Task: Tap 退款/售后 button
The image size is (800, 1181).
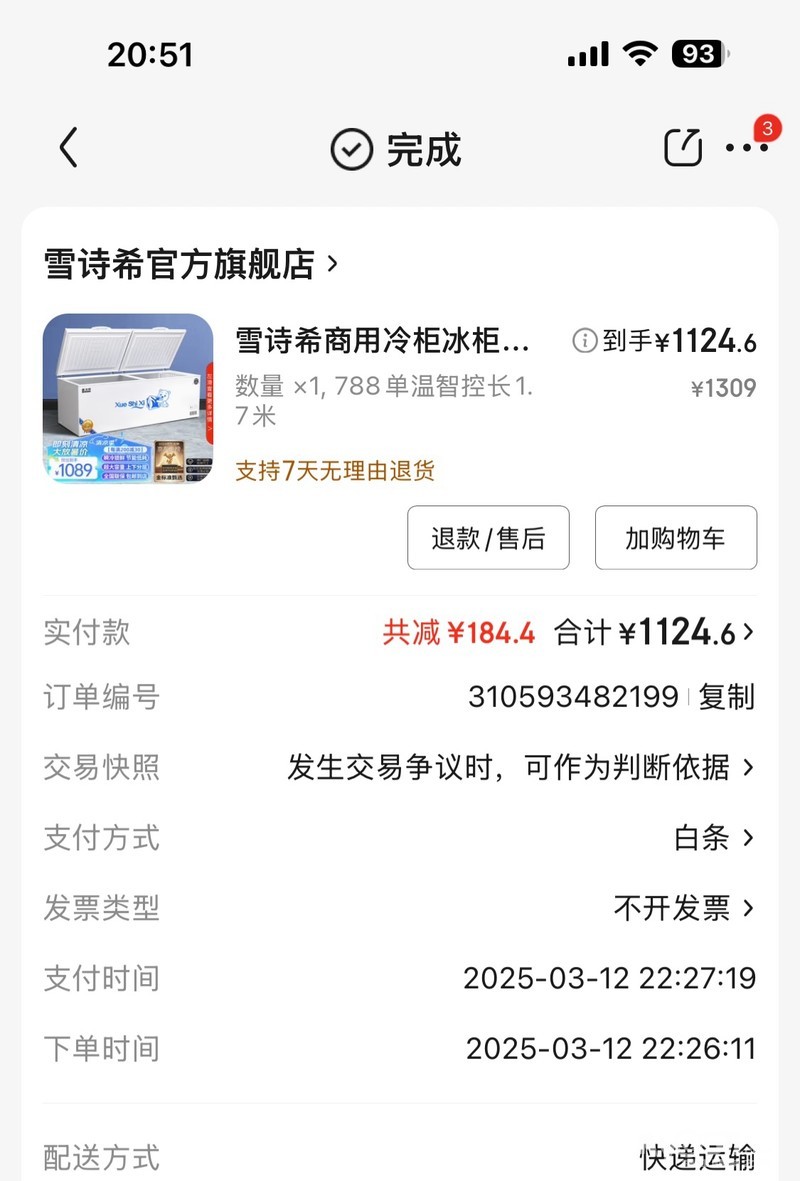Action: coord(488,538)
